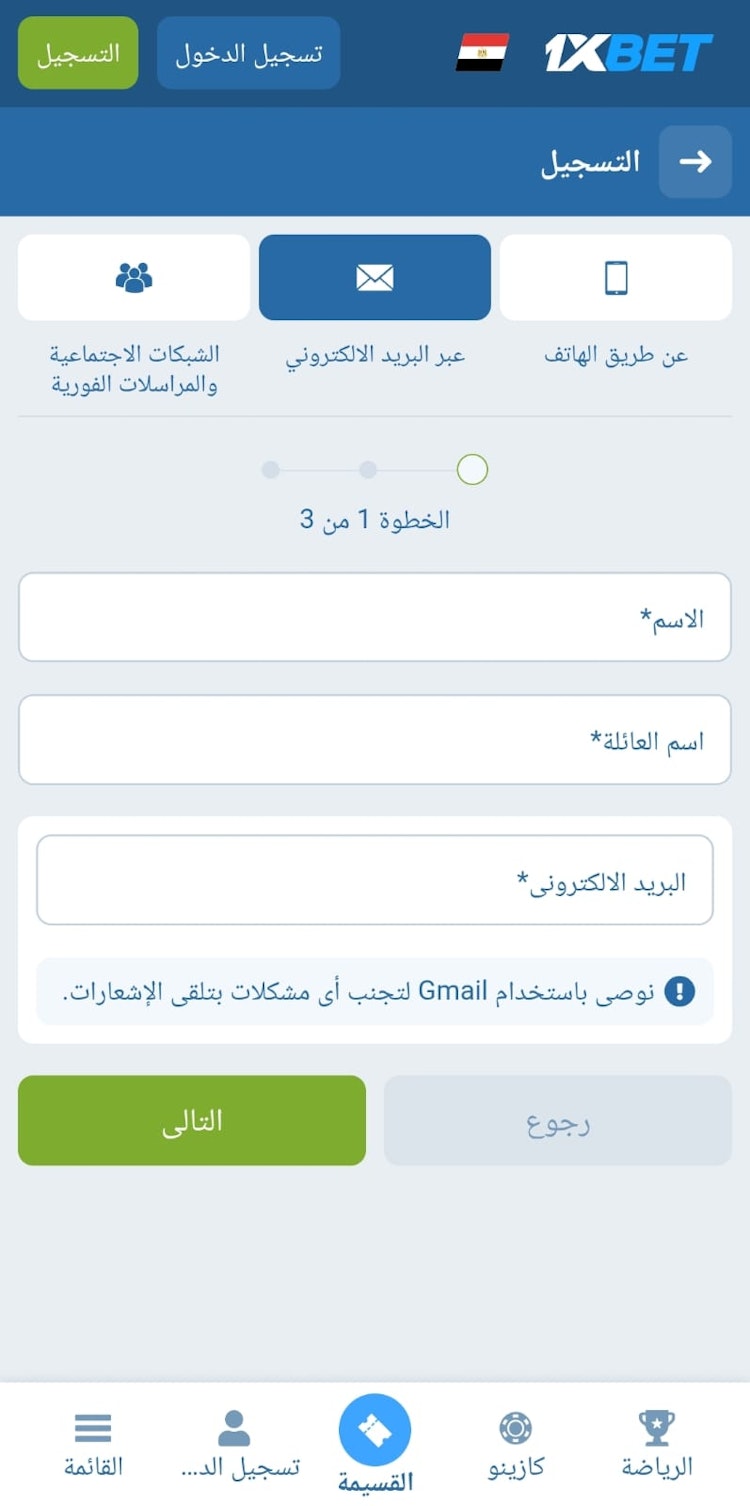Select step 1 circle in the progress indicator

(x=472, y=468)
